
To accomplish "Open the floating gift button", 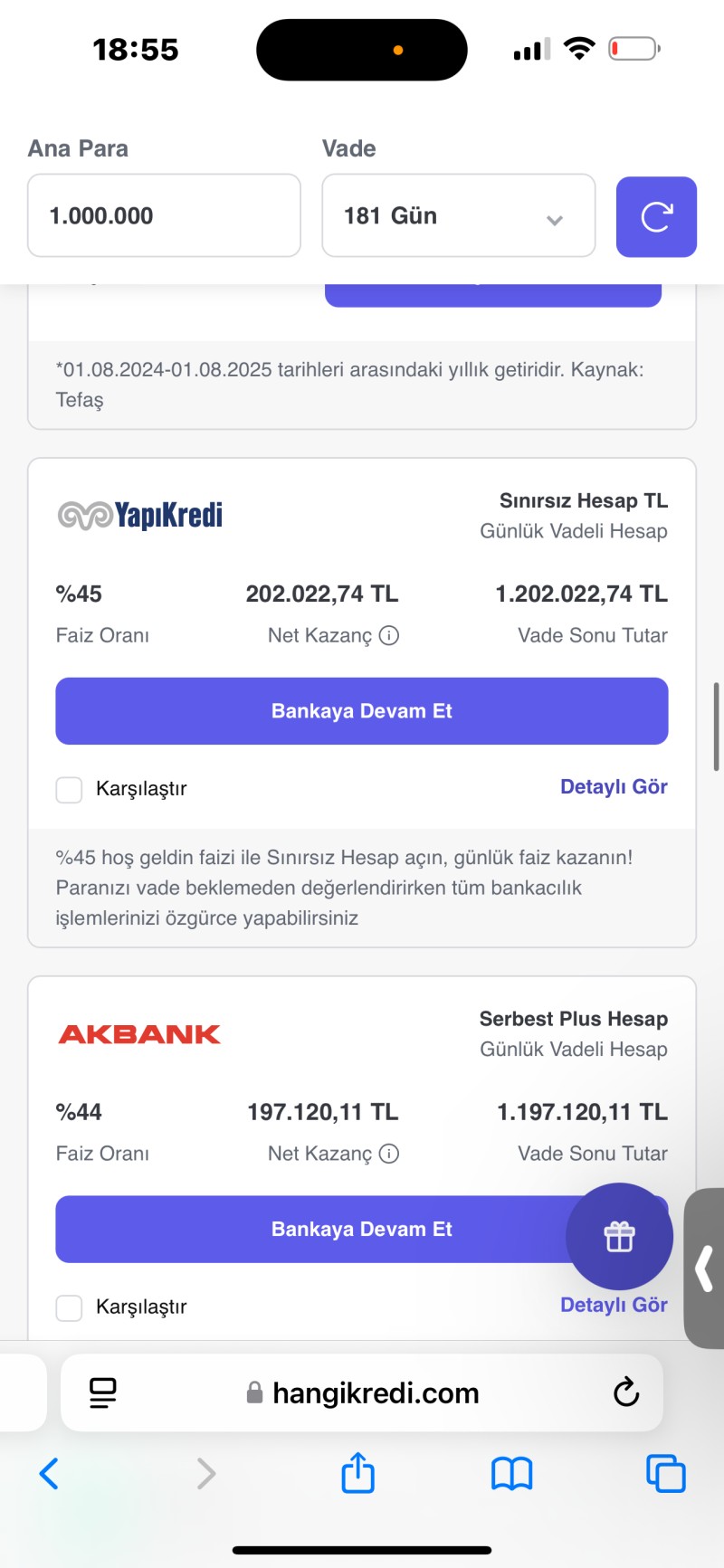I will [x=619, y=1236].
